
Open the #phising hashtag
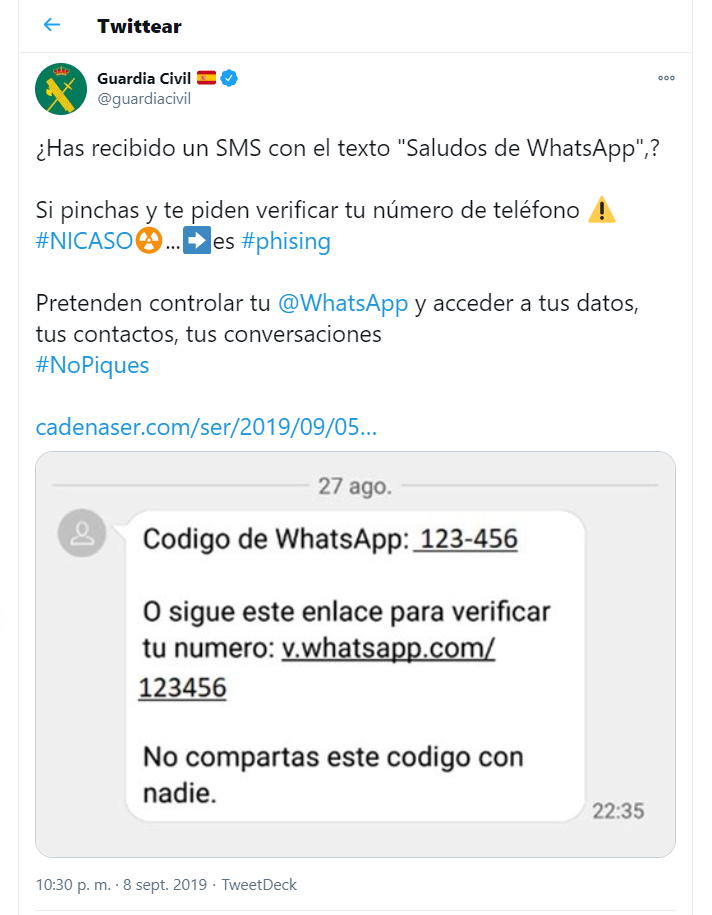pyautogui.click(x=286, y=241)
